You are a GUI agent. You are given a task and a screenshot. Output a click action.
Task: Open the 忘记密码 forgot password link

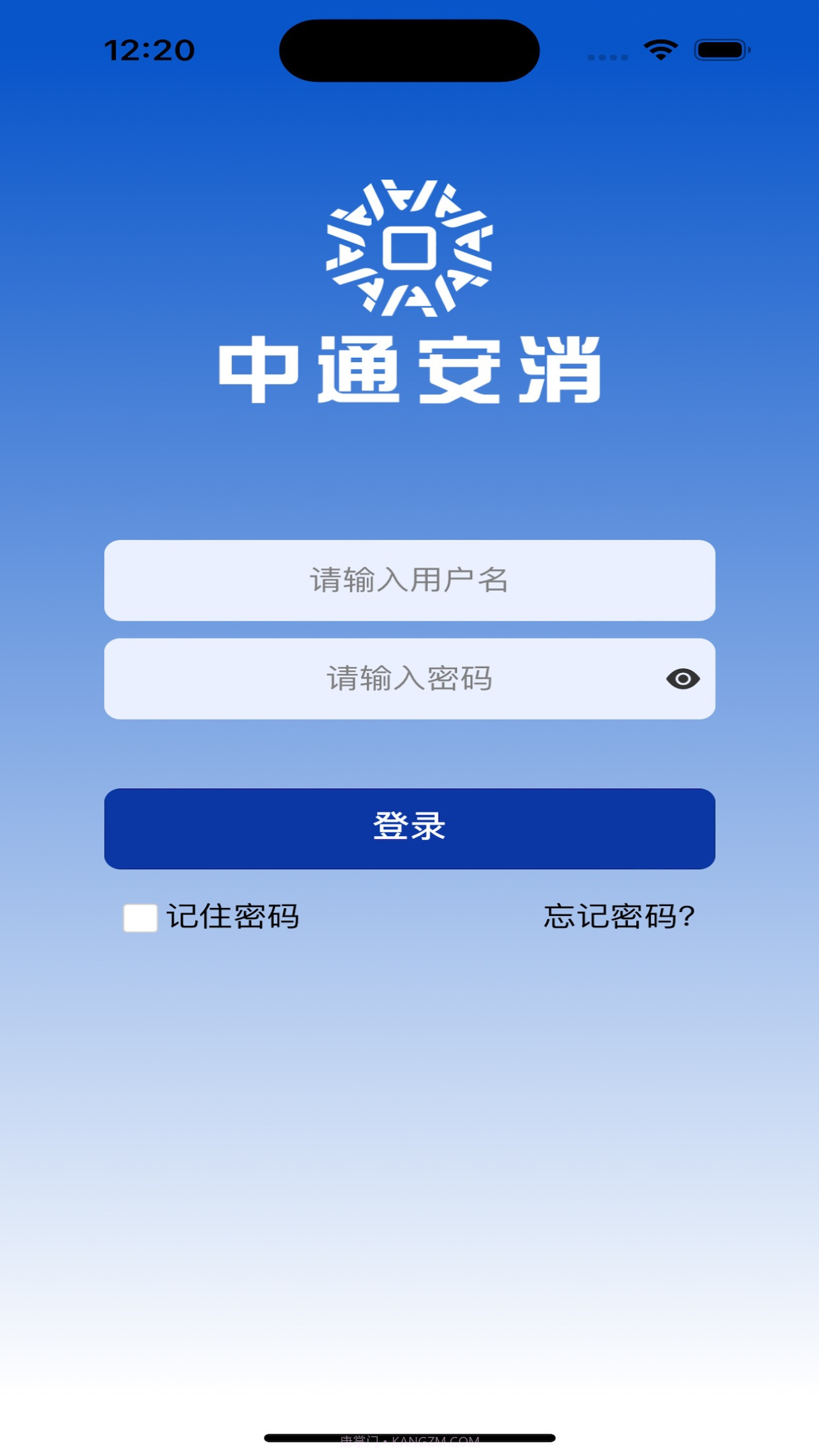[x=619, y=917]
